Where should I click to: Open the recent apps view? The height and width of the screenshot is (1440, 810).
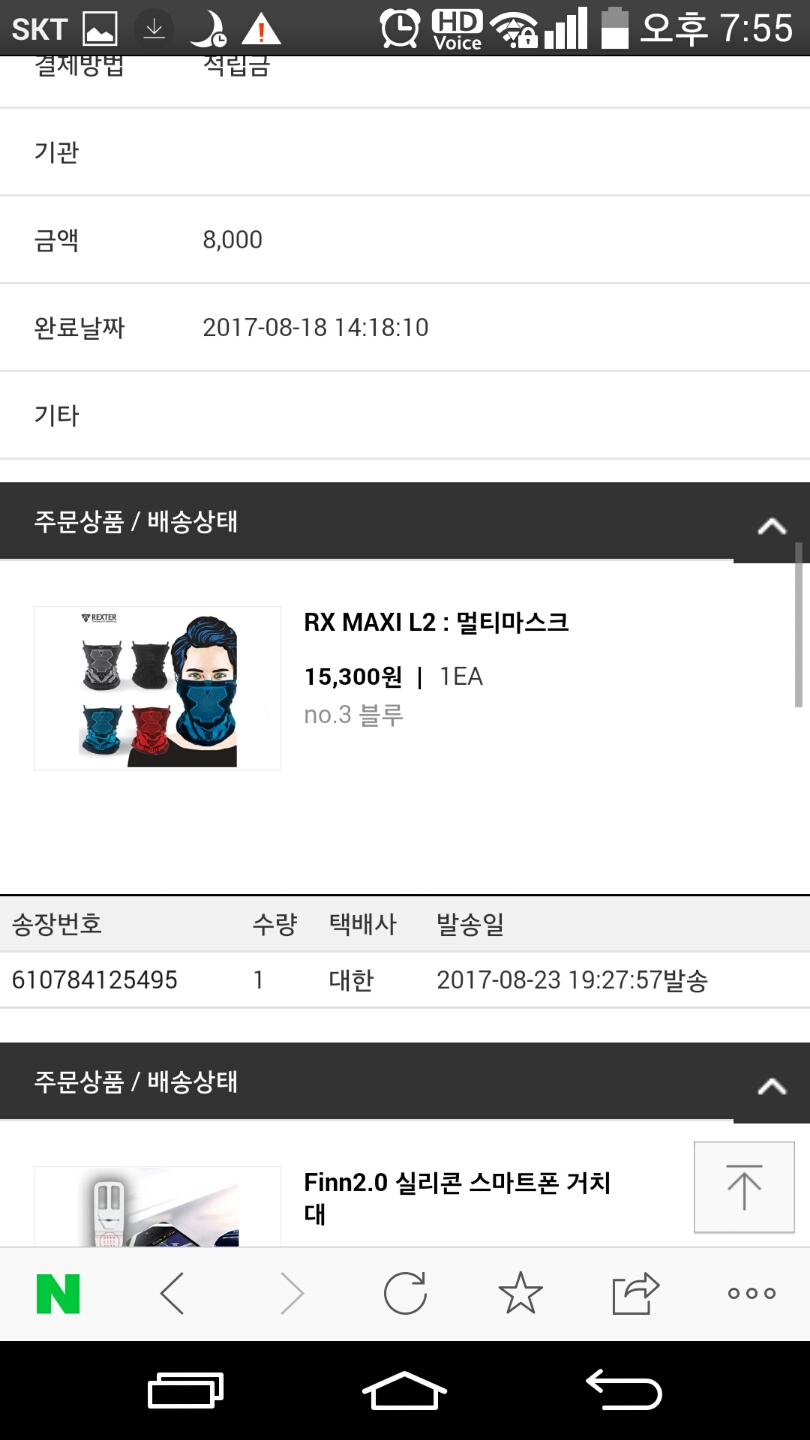click(185, 1391)
